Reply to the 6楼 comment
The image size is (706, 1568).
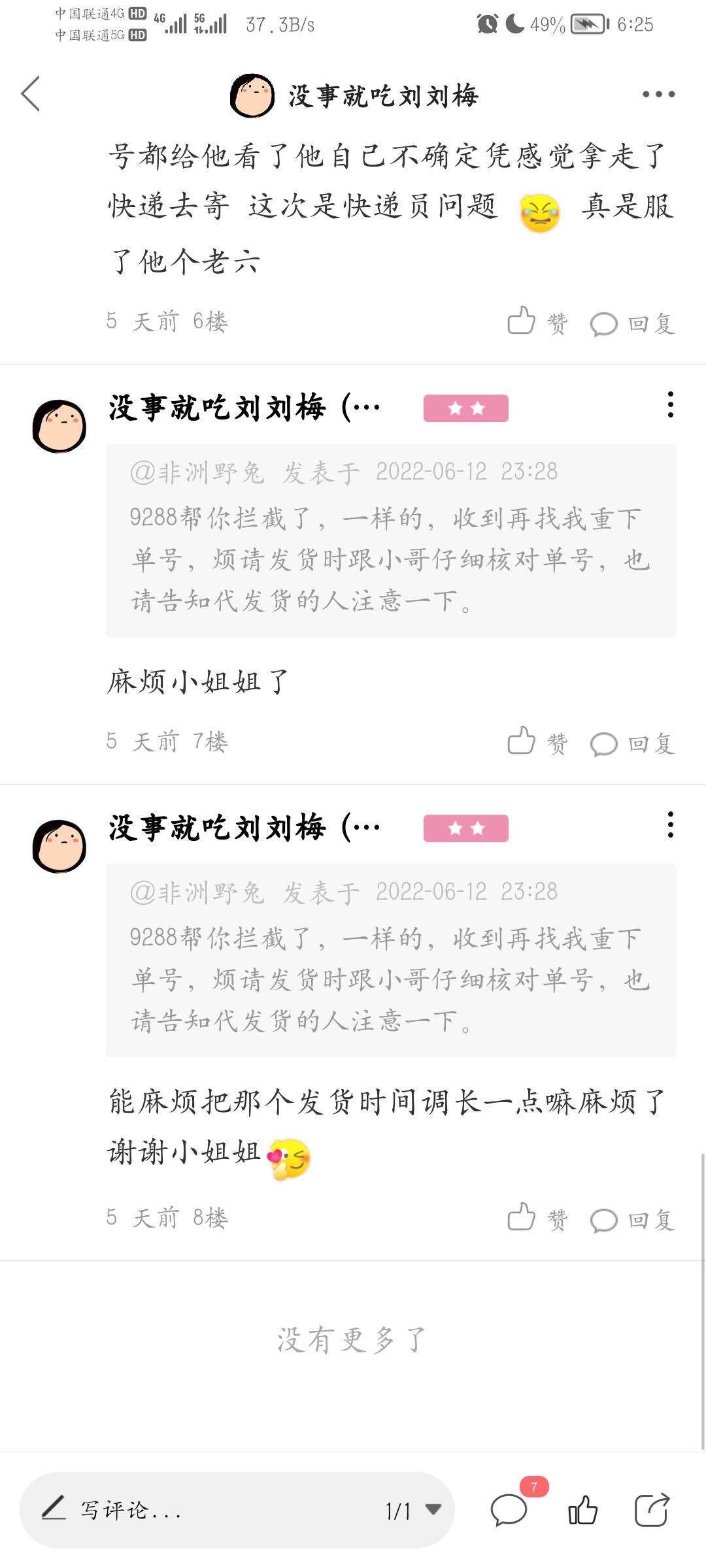pos(632,323)
